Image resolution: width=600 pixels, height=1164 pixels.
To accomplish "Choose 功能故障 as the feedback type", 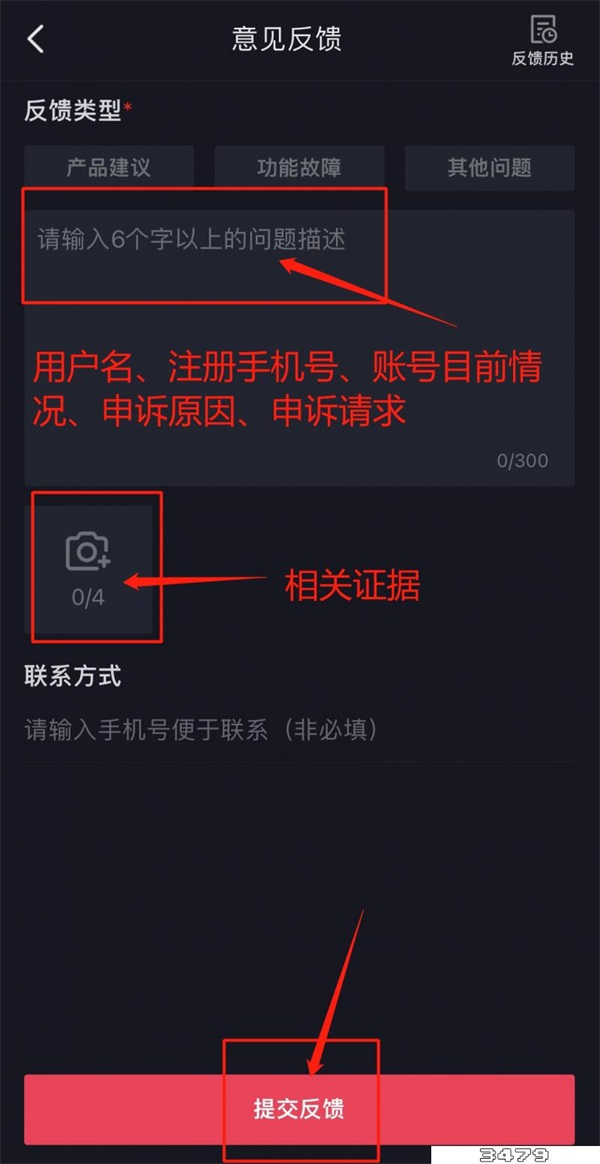I will pyautogui.click(x=299, y=168).
